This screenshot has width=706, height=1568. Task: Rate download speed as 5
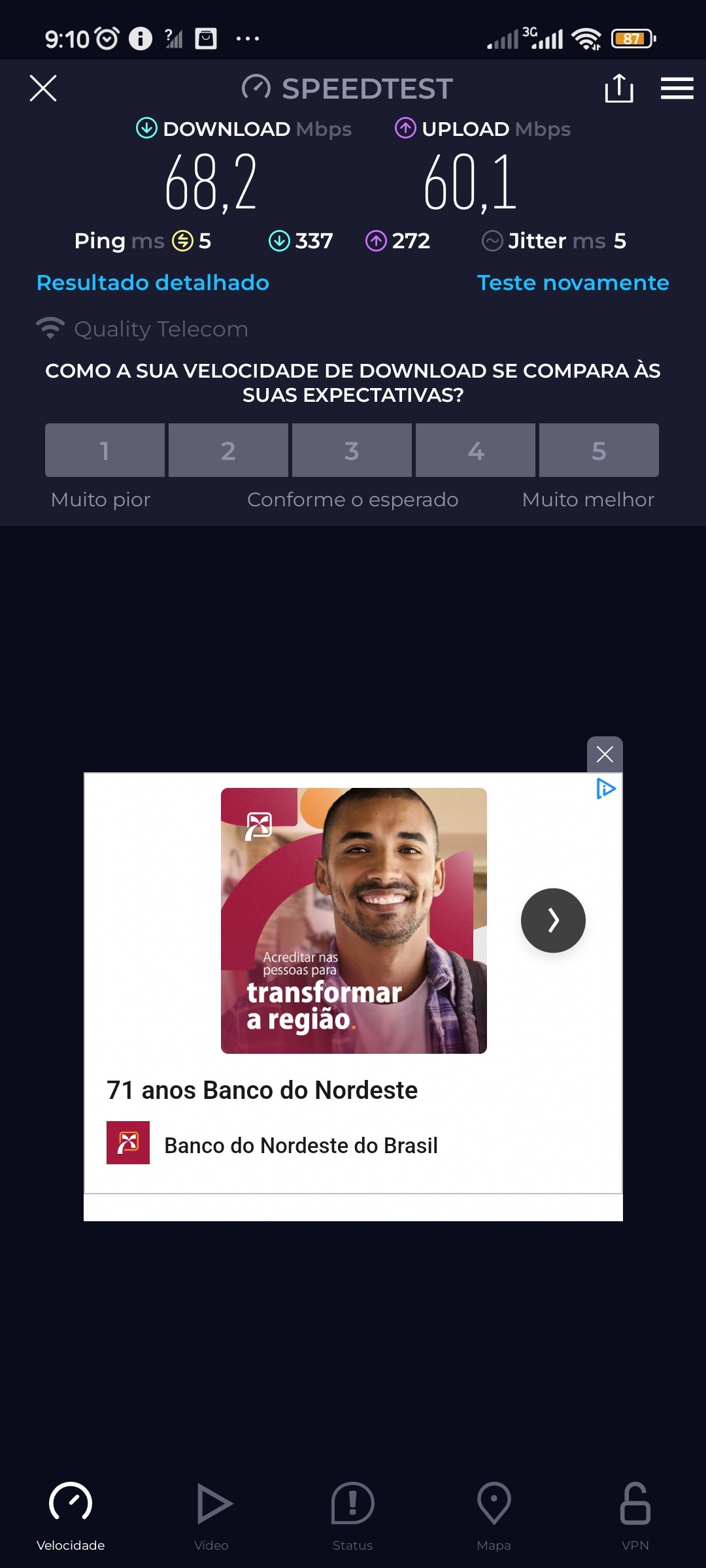599,450
